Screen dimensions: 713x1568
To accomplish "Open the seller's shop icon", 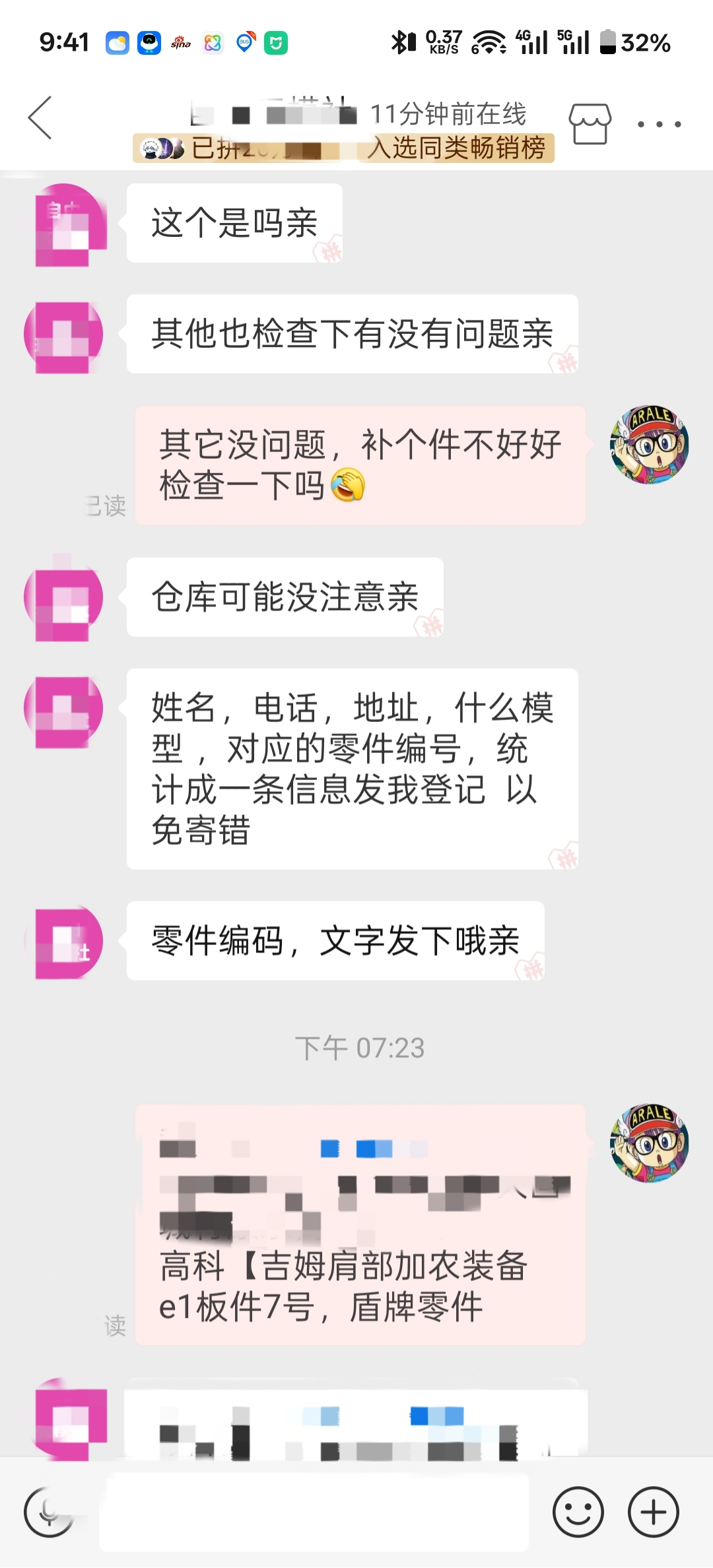I will pos(590,123).
